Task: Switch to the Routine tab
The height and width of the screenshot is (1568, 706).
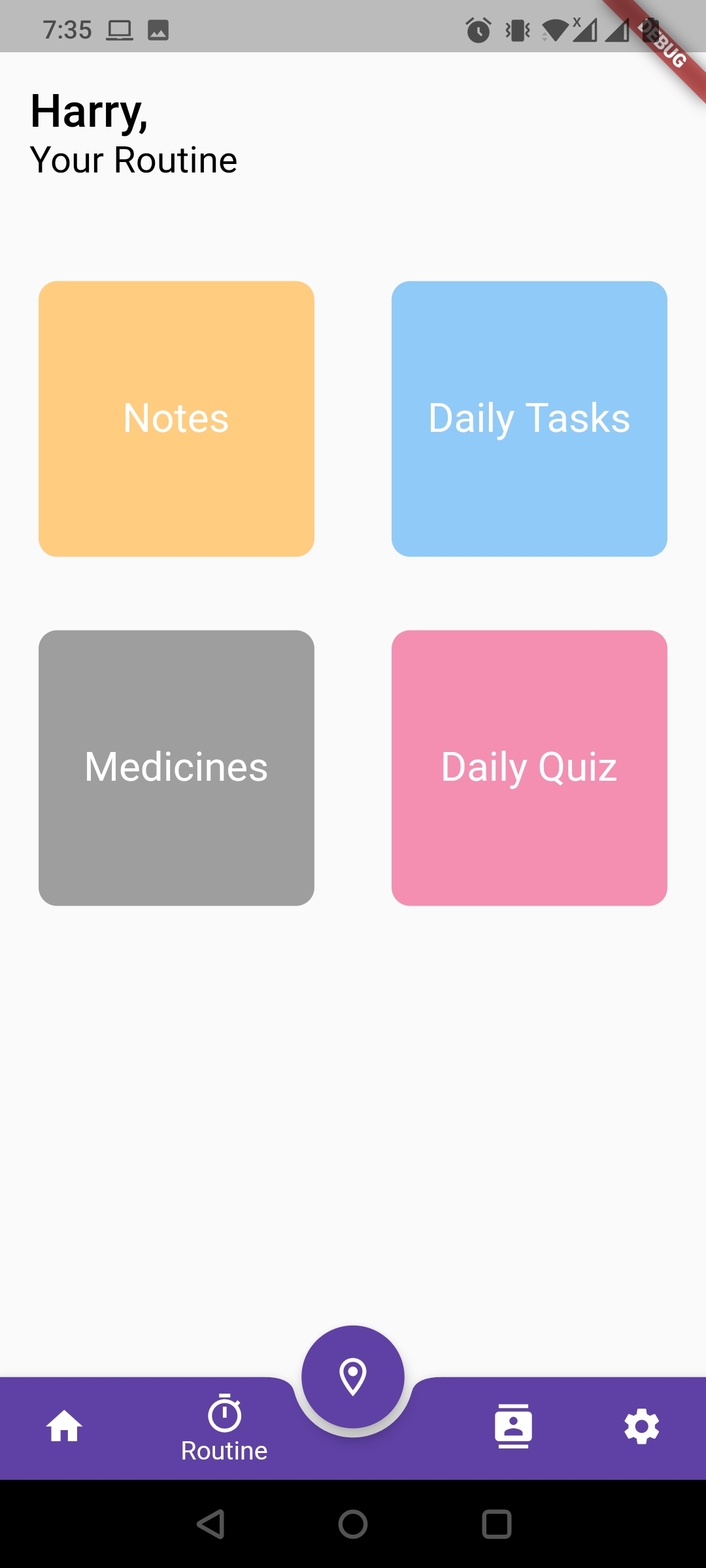Action: point(224,1428)
